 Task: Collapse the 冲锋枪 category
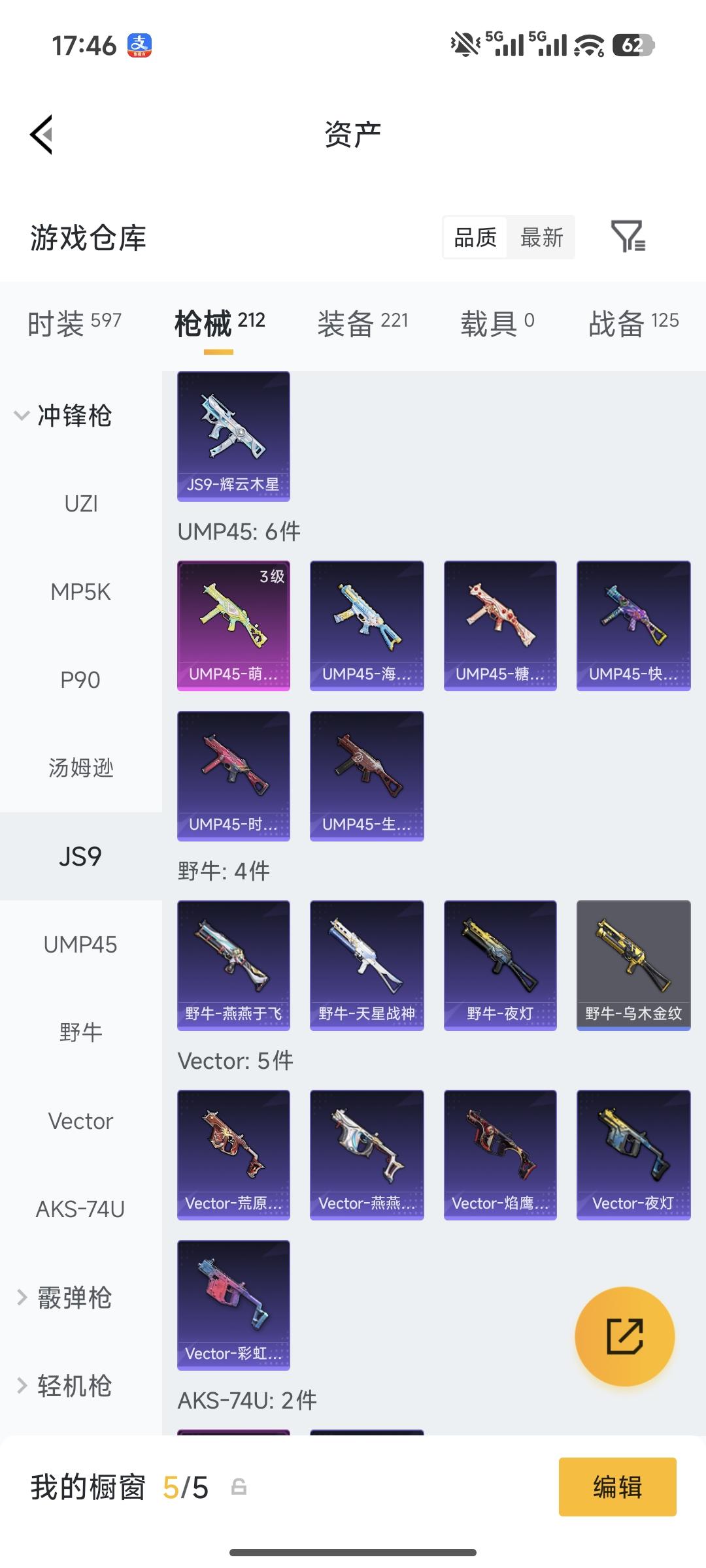tap(63, 416)
